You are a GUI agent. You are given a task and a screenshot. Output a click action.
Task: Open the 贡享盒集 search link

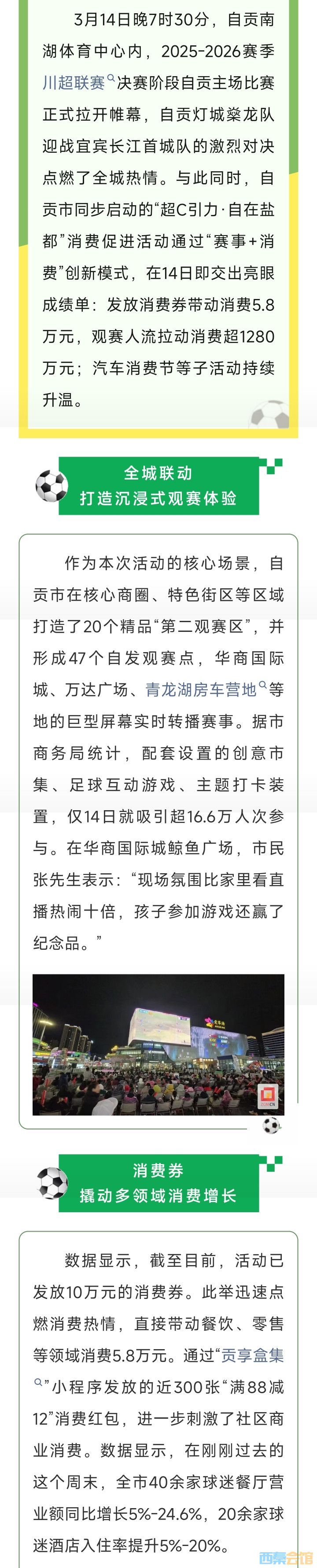(x=252, y=1355)
